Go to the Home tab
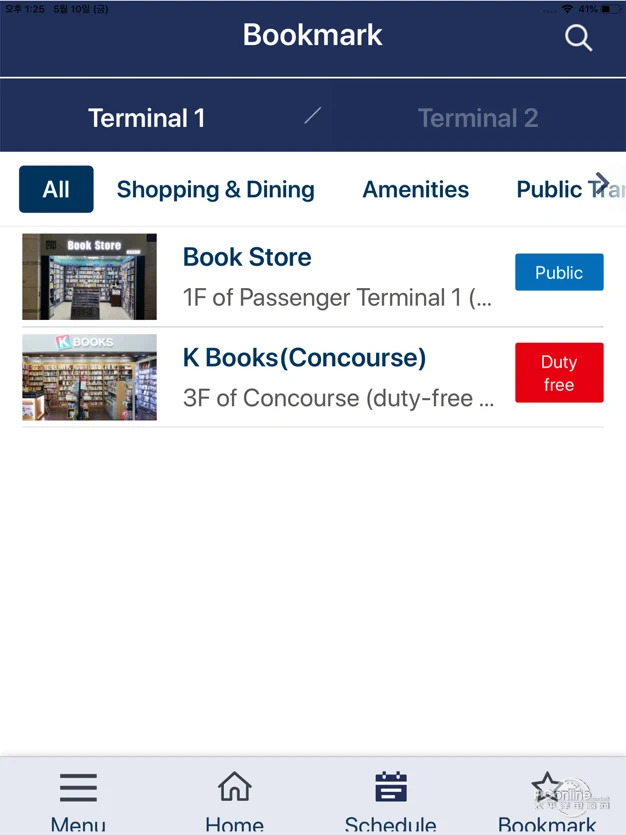 234,800
